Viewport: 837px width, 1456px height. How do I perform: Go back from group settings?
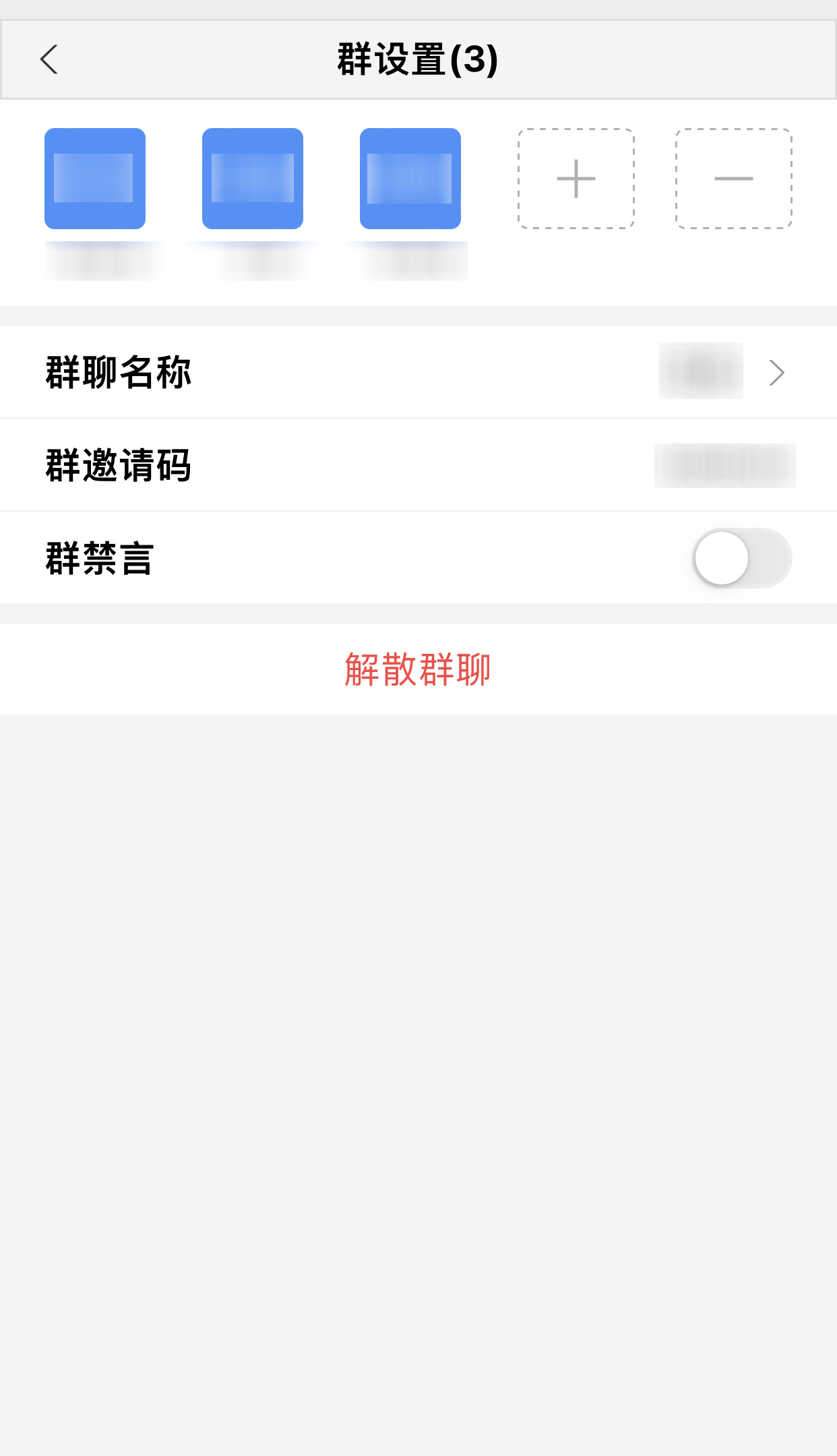49,60
